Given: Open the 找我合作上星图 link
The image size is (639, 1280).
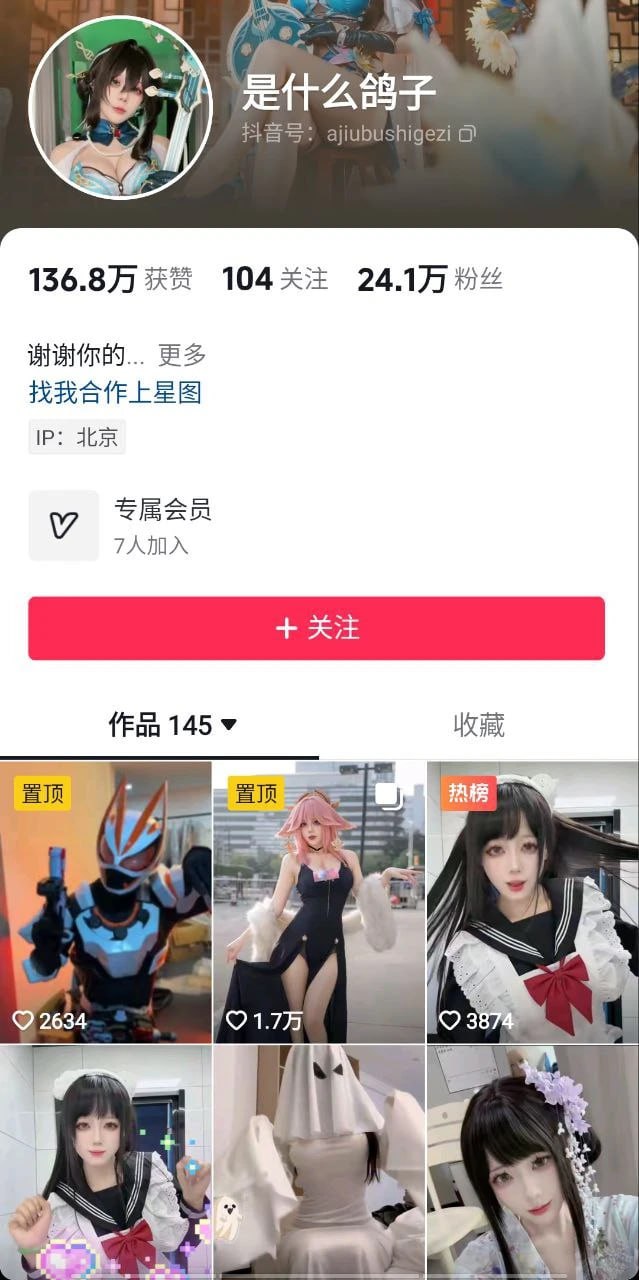Looking at the screenshot, I should (115, 392).
